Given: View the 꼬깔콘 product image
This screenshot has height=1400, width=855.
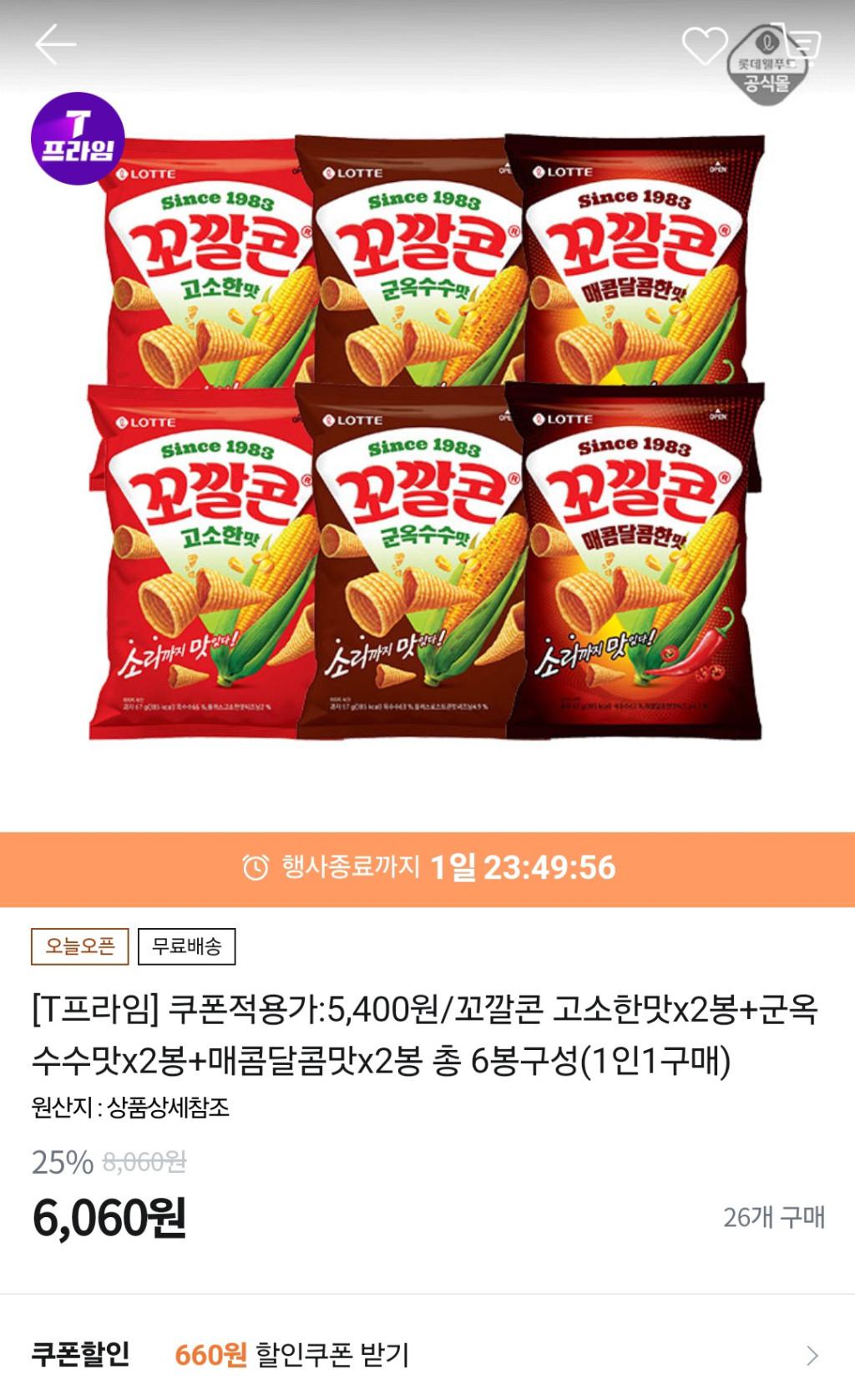Looking at the screenshot, I should coord(427,434).
